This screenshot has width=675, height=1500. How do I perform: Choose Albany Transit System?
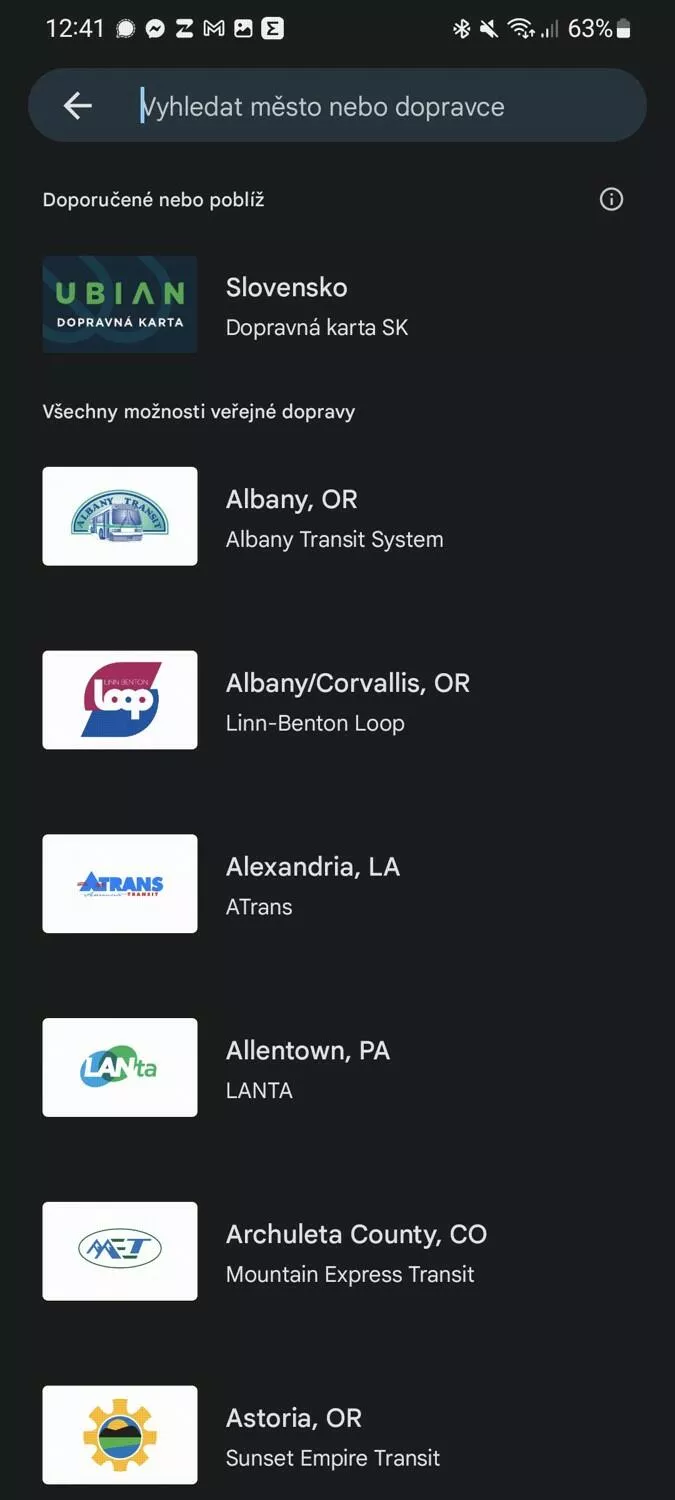tap(337, 517)
